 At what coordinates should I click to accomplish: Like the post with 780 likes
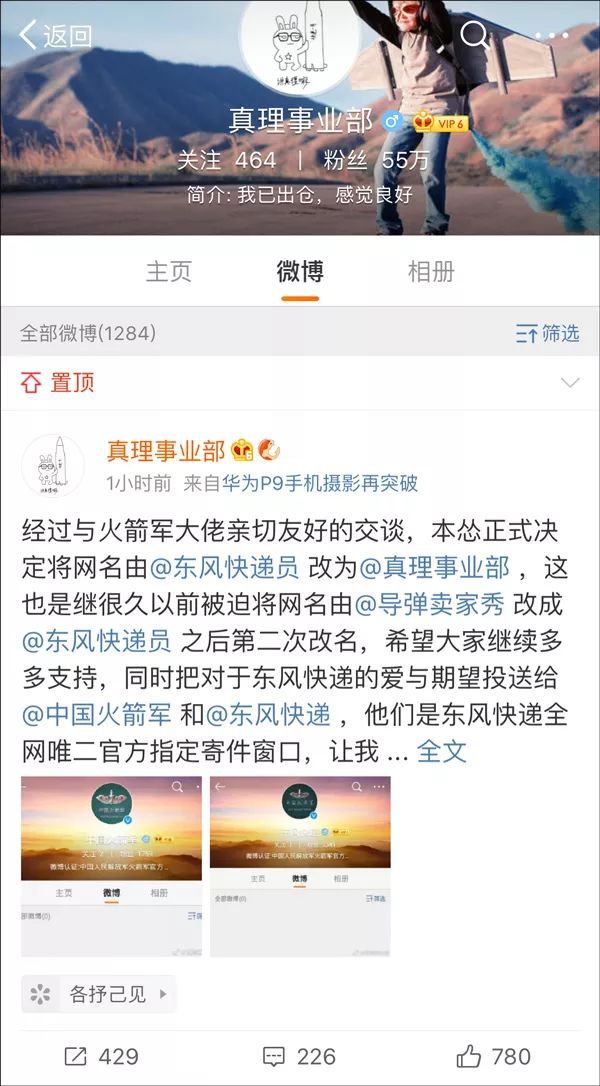(x=493, y=1056)
